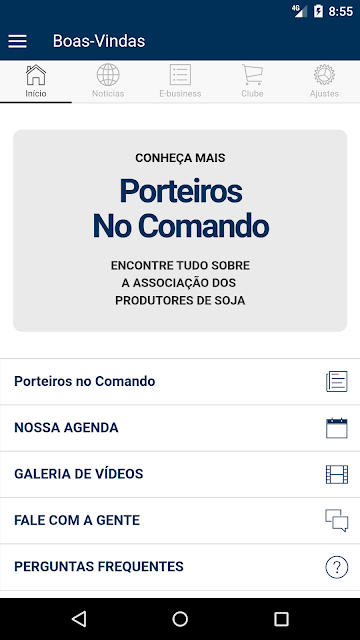Select the Início tab

click(x=36, y=81)
